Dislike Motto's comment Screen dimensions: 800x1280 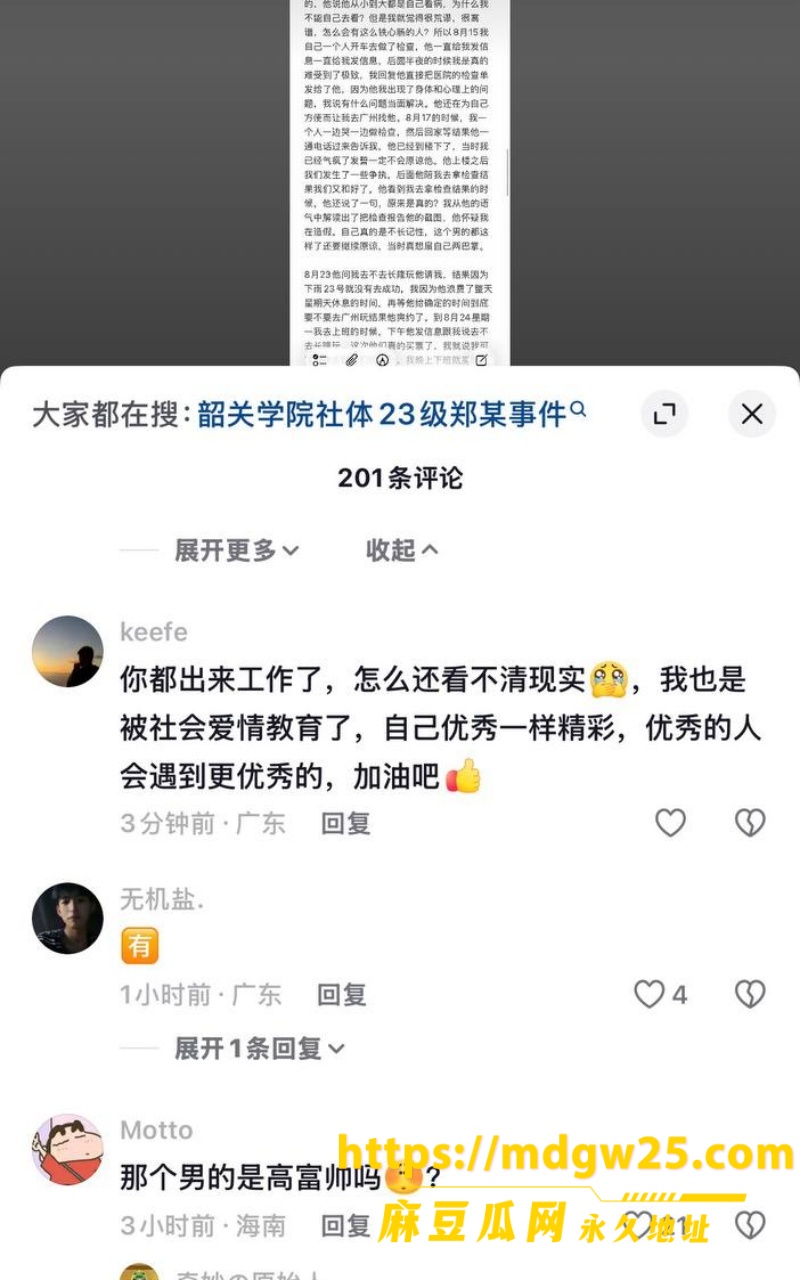[750, 1225]
